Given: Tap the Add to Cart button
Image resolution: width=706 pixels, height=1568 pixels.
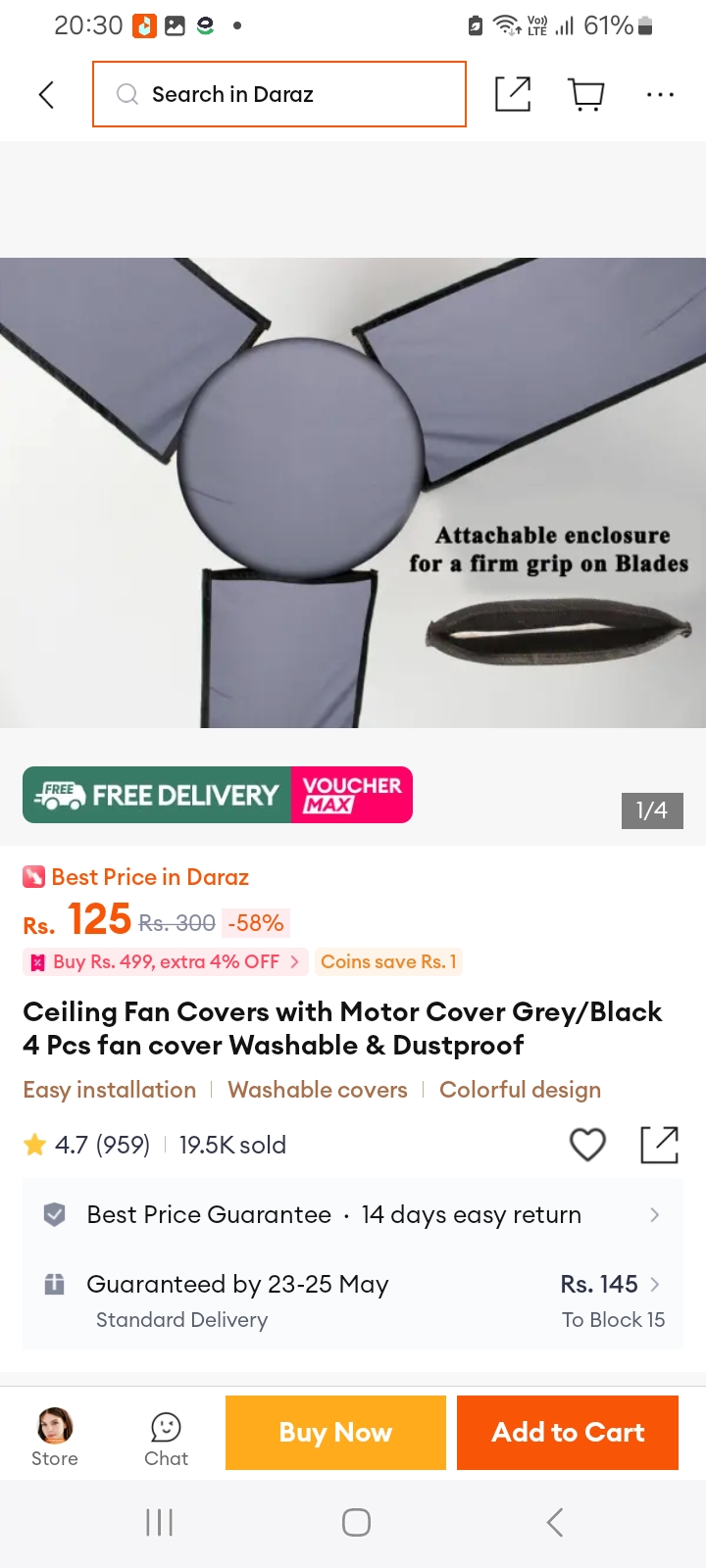Looking at the screenshot, I should [568, 1433].
